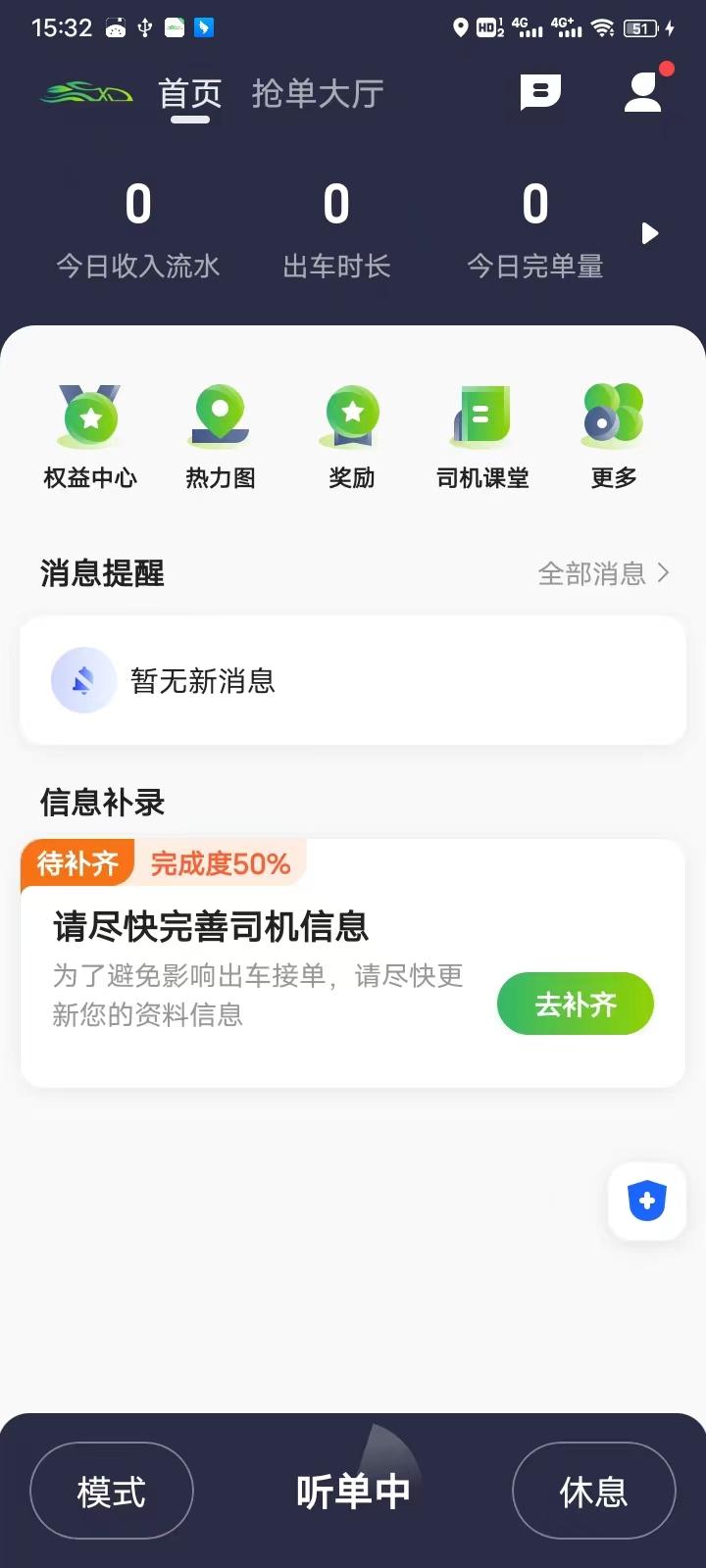Tap the arrow next to 今日完单量
The width and height of the screenshot is (706, 1568).
coord(648,233)
